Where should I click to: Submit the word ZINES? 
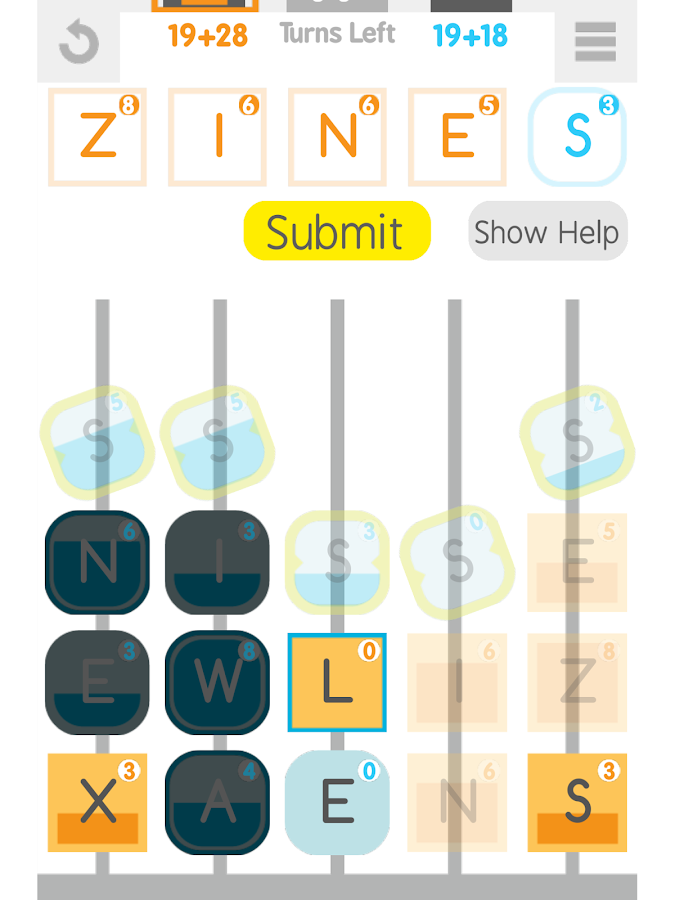[x=337, y=231]
